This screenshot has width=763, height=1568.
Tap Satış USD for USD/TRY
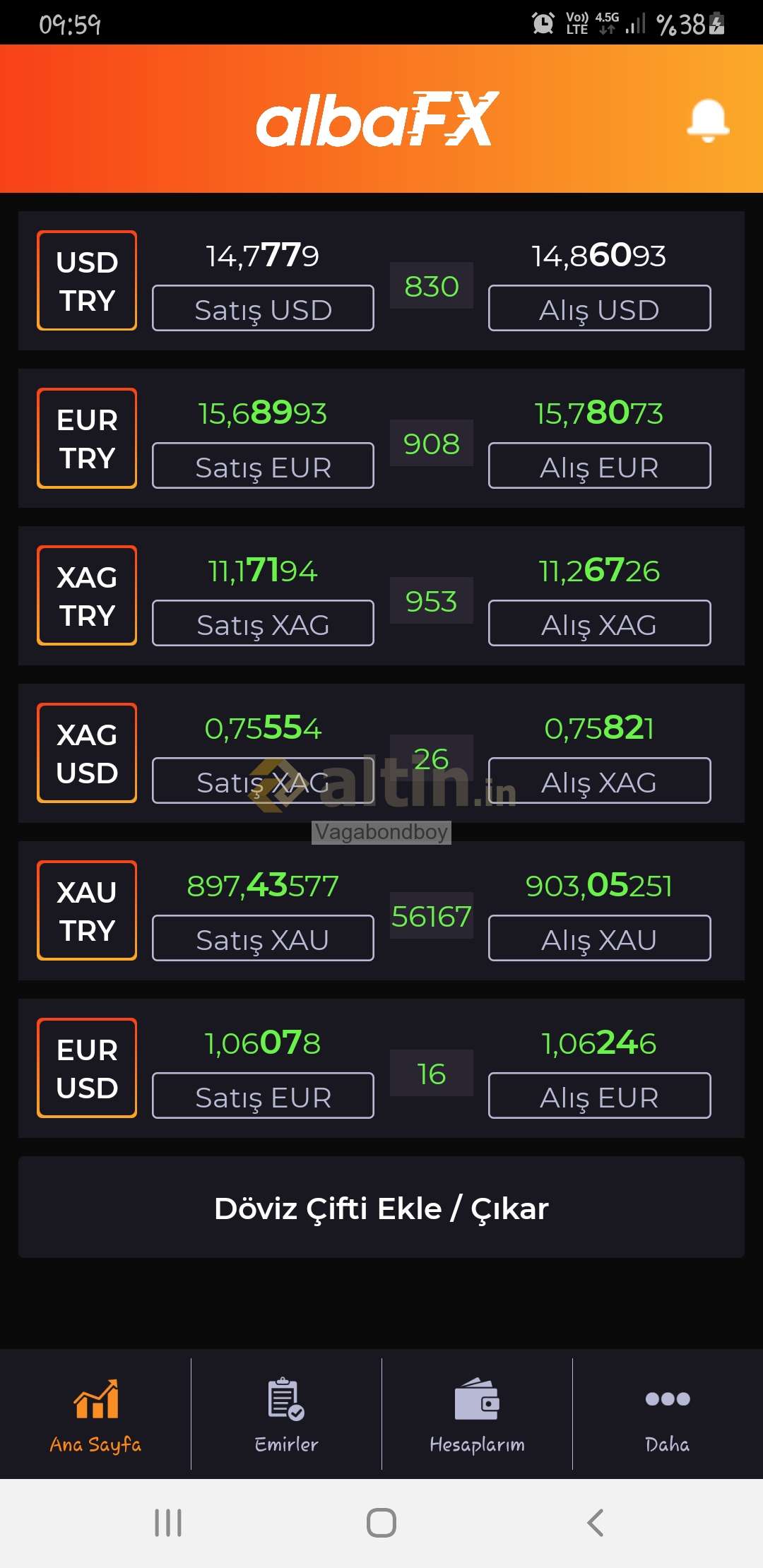click(x=263, y=309)
